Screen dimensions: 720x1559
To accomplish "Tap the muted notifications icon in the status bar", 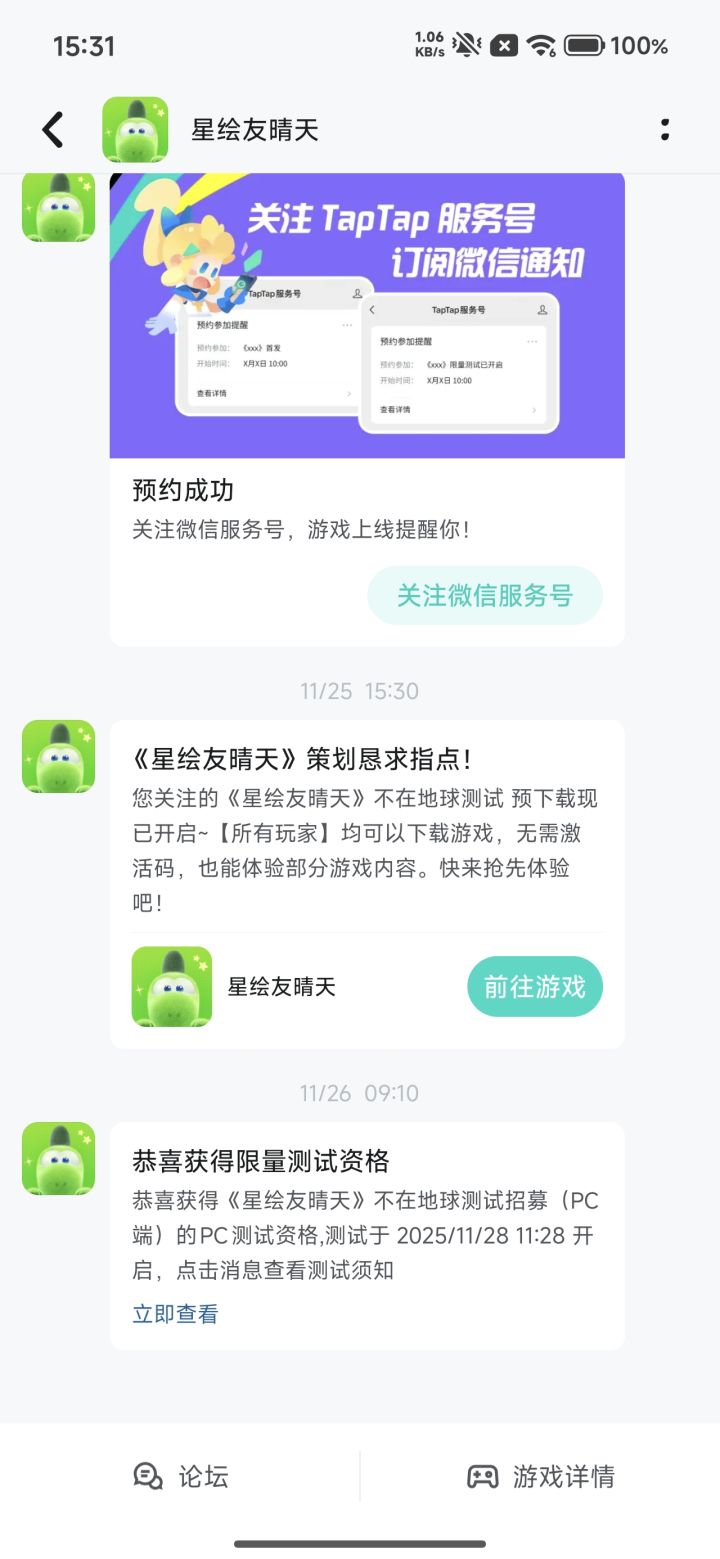I will click(464, 44).
